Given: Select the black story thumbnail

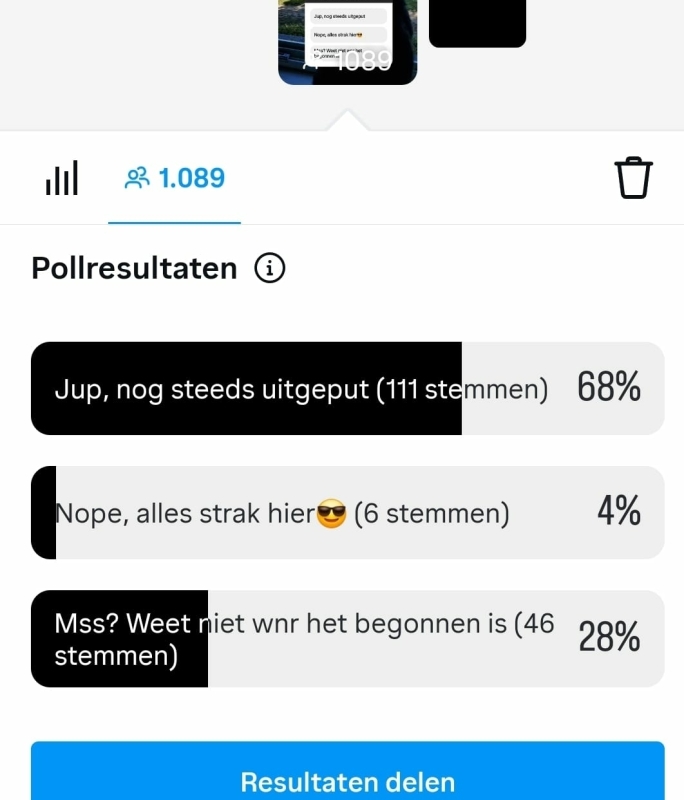Looking at the screenshot, I should [x=477, y=24].
